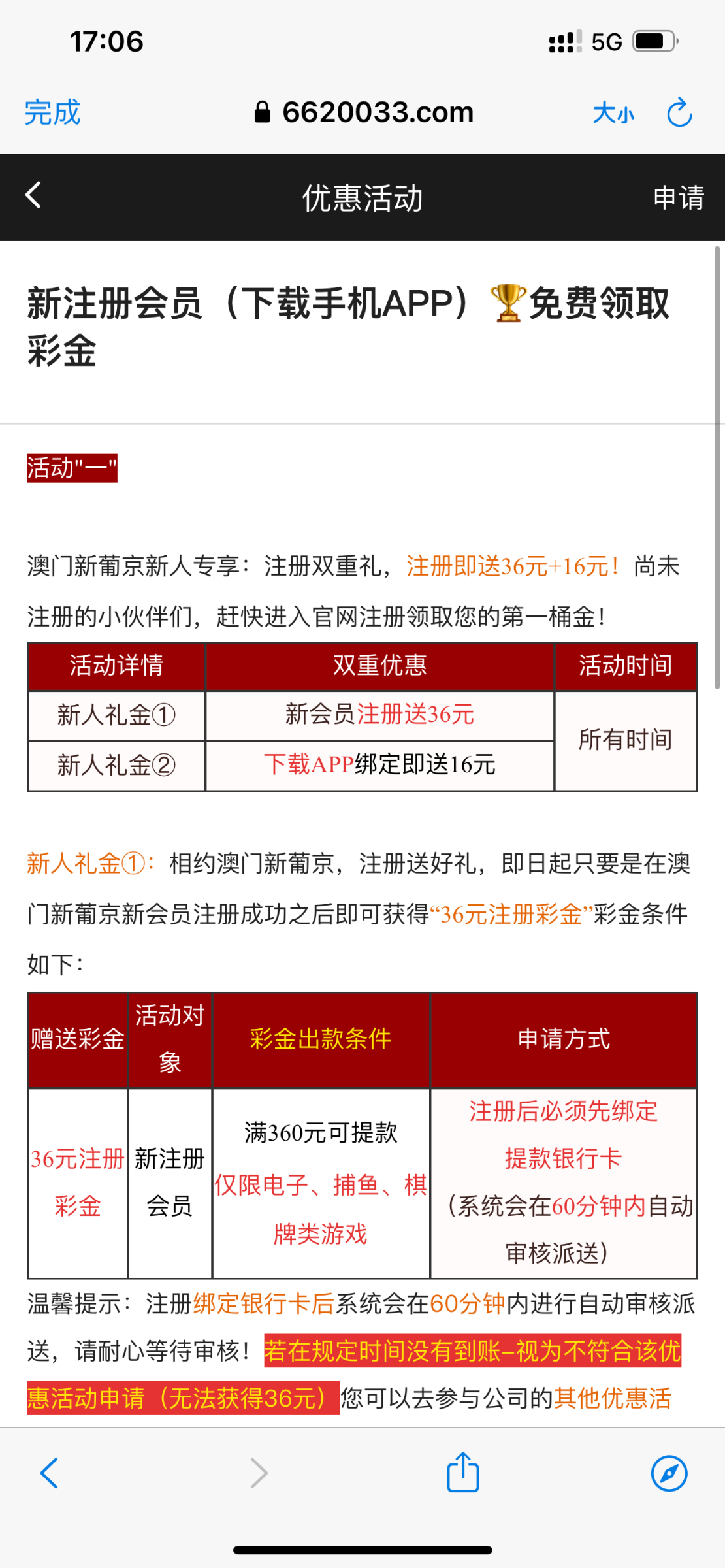The width and height of the screenshot is (725, 1568).
Task: Go back from 优惠活动 page
Action: pos(33,195)
